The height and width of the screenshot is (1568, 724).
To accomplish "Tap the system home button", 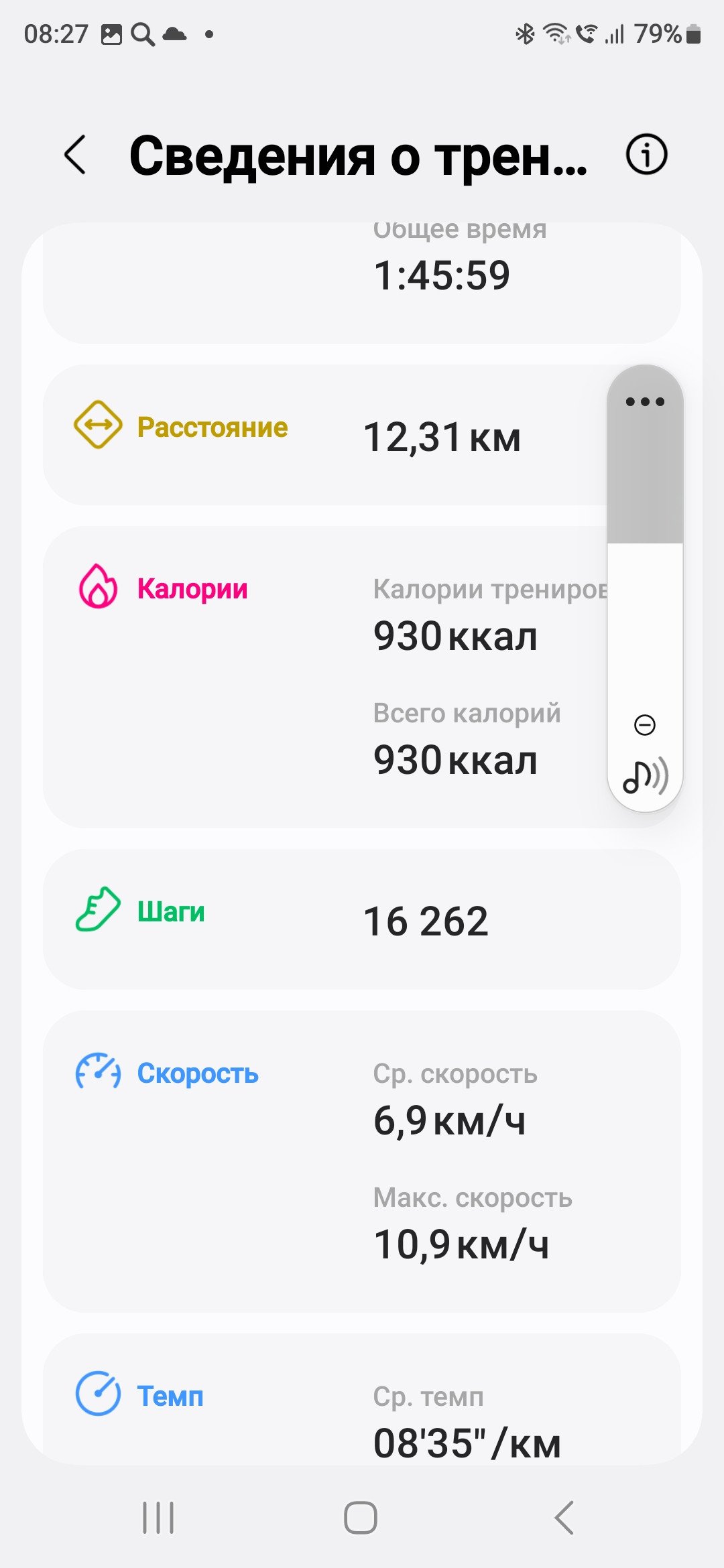I will tap(361, 1517).
